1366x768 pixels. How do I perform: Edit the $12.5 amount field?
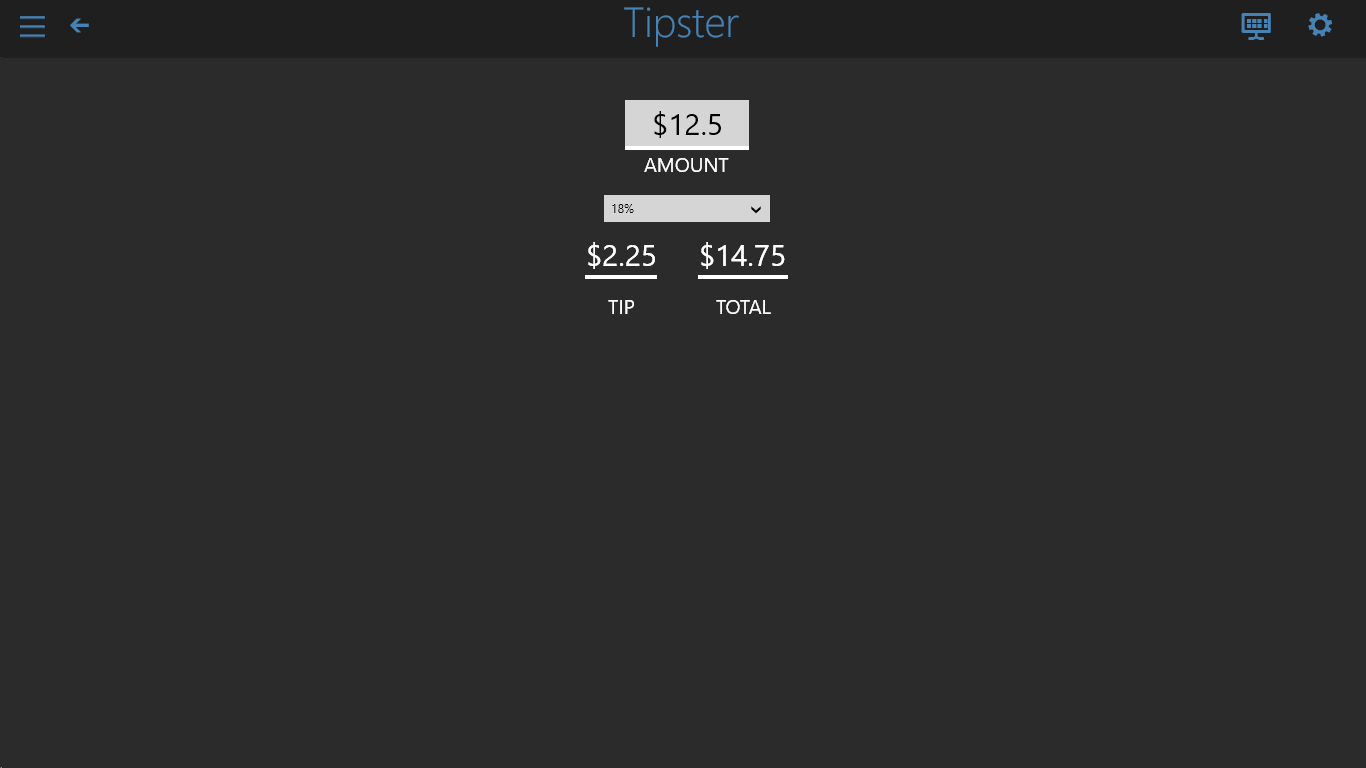coord(686,124)
